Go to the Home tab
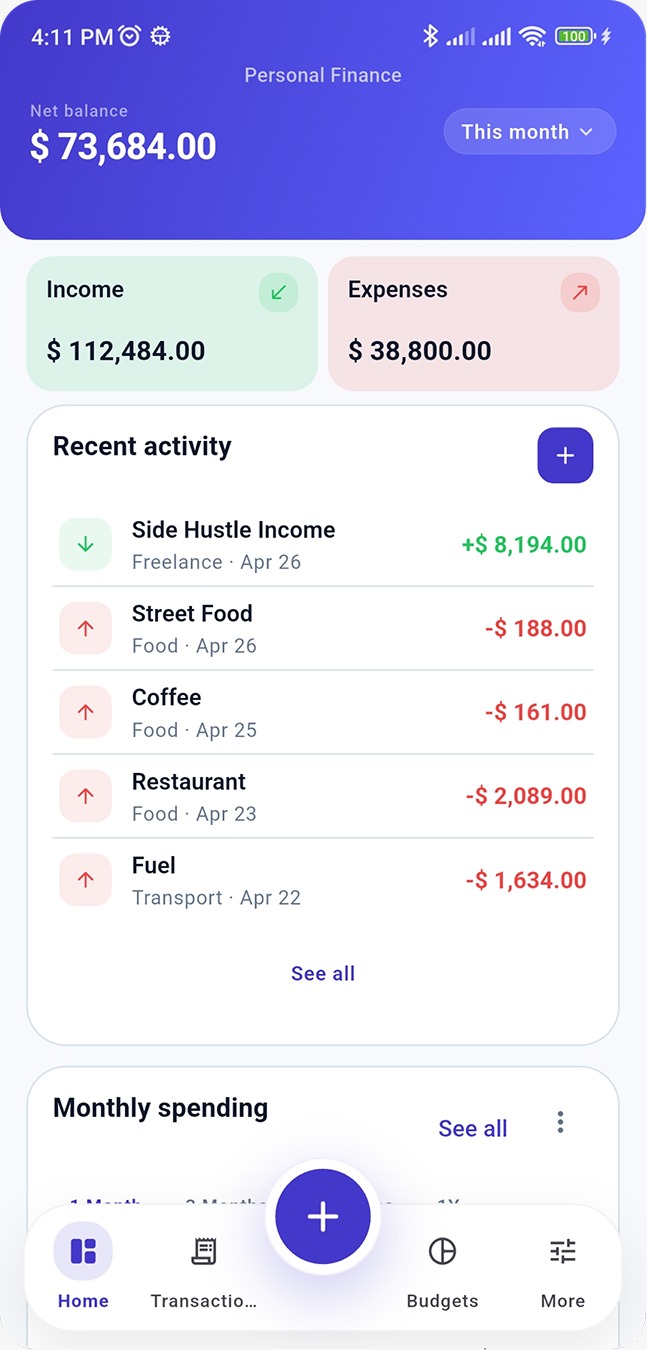Image resolution: width=647 pixels, height=1350 pixels. click(83, 1266)
